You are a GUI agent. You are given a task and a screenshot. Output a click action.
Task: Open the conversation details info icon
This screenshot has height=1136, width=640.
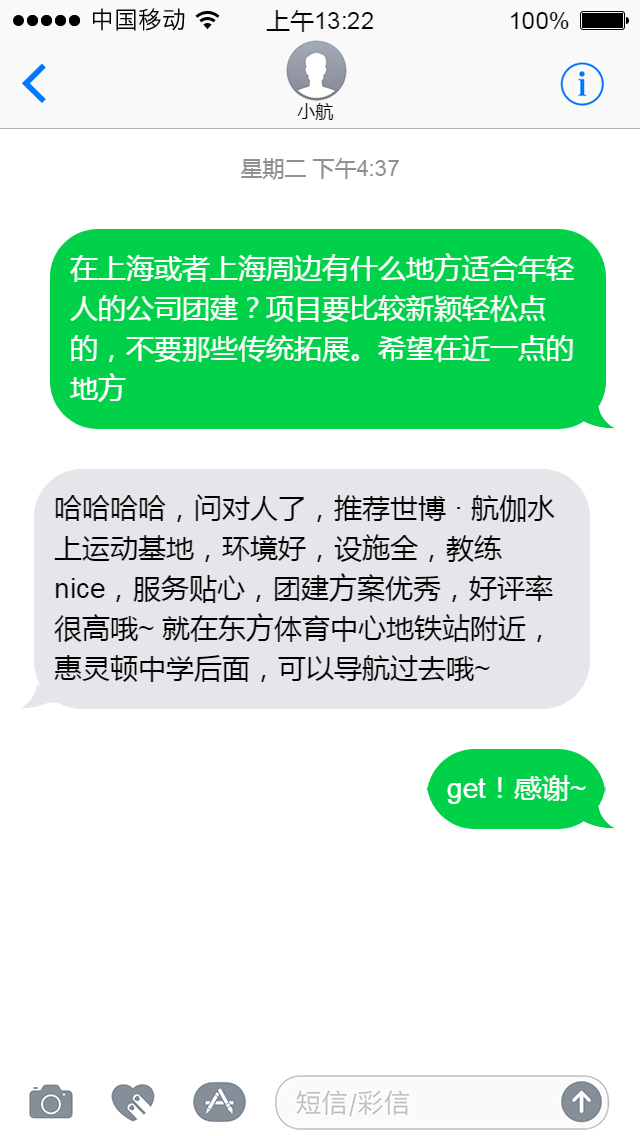click(x=582, y=84)
